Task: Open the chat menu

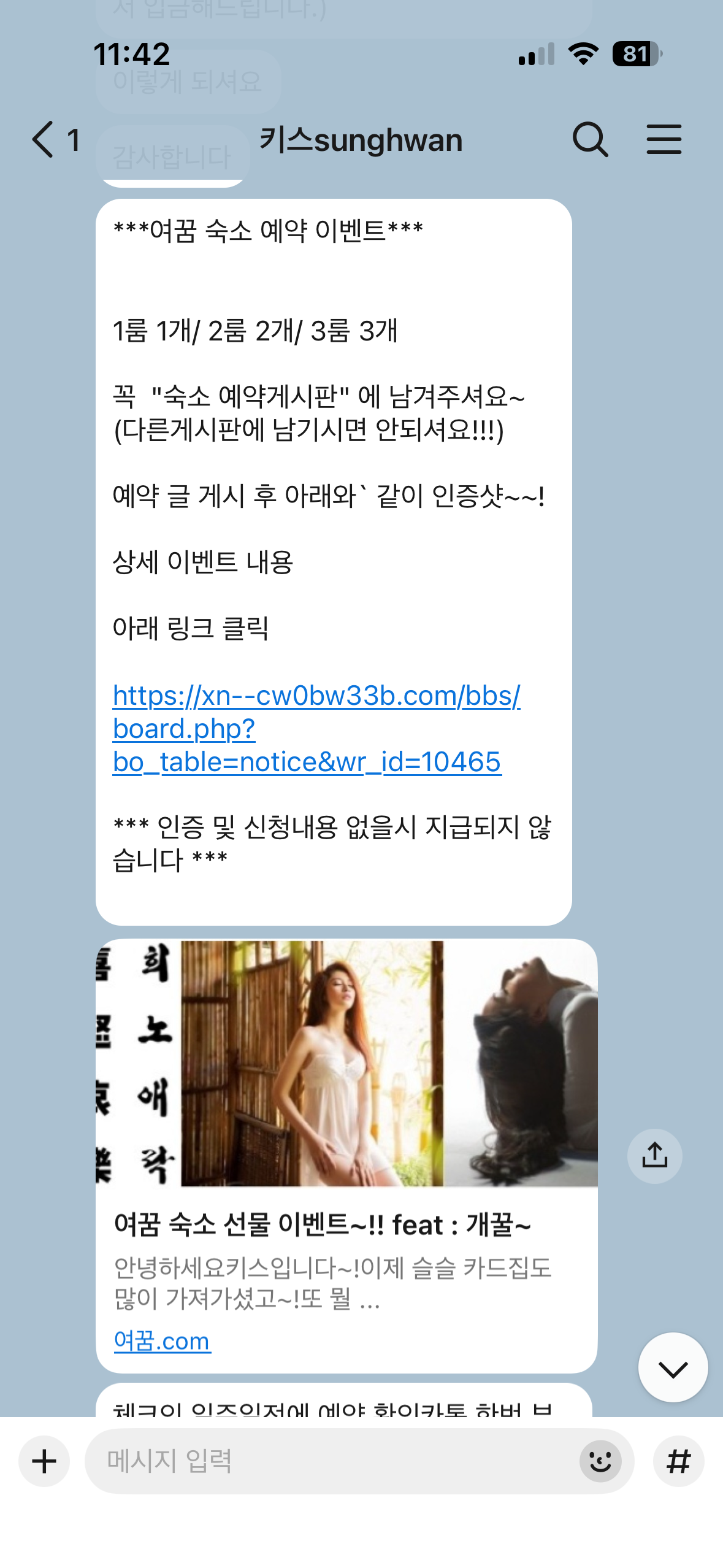Action: coord(664,140)
